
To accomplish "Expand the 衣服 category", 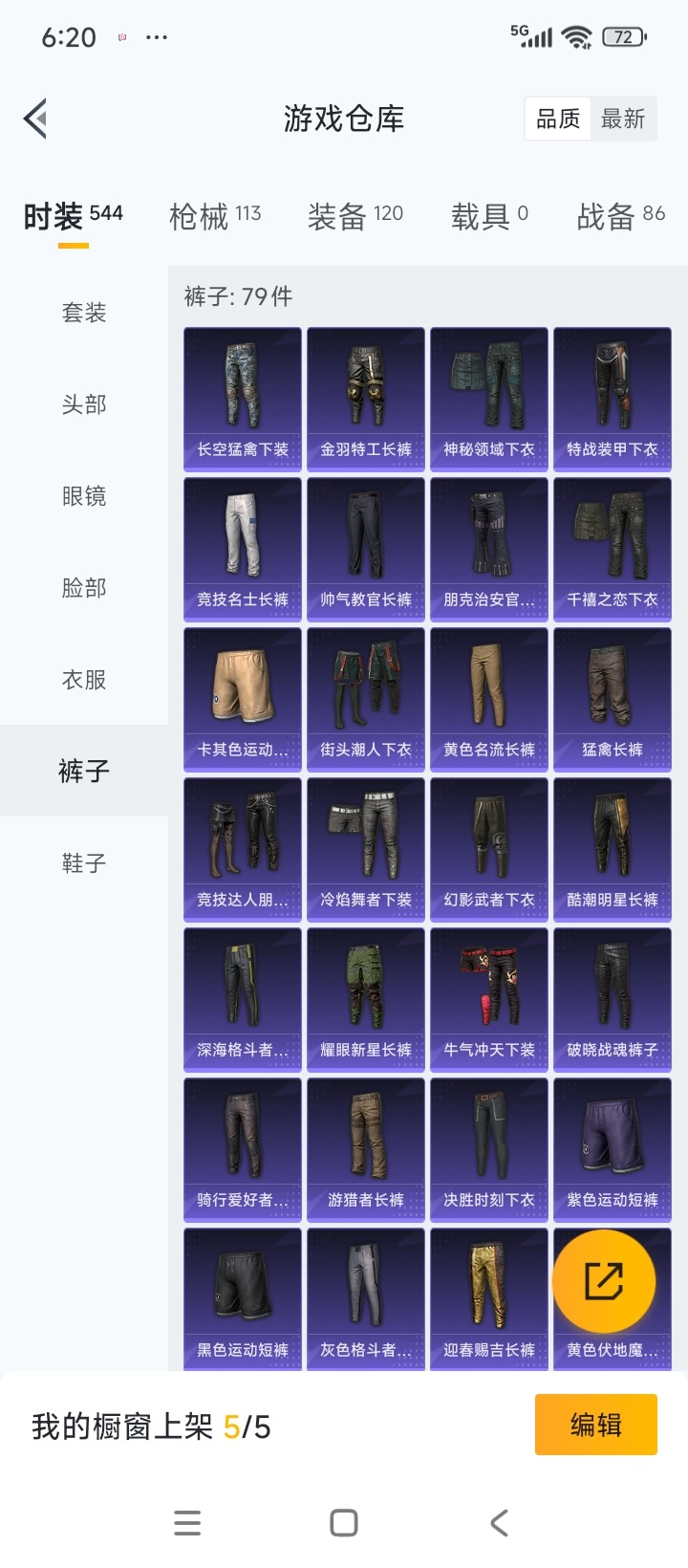I will (x=82, y=679).
